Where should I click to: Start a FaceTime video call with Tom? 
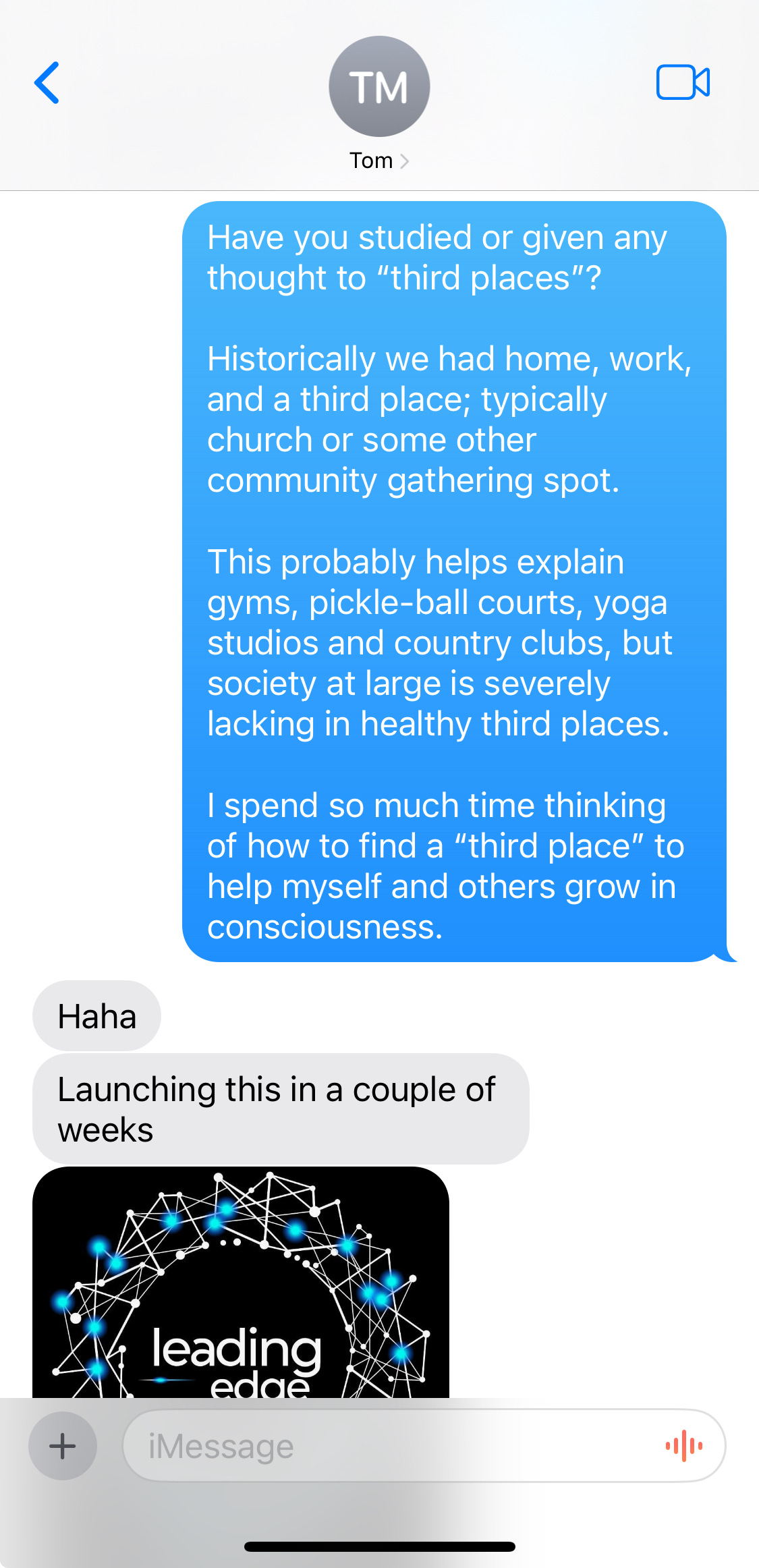click(683, 82)
